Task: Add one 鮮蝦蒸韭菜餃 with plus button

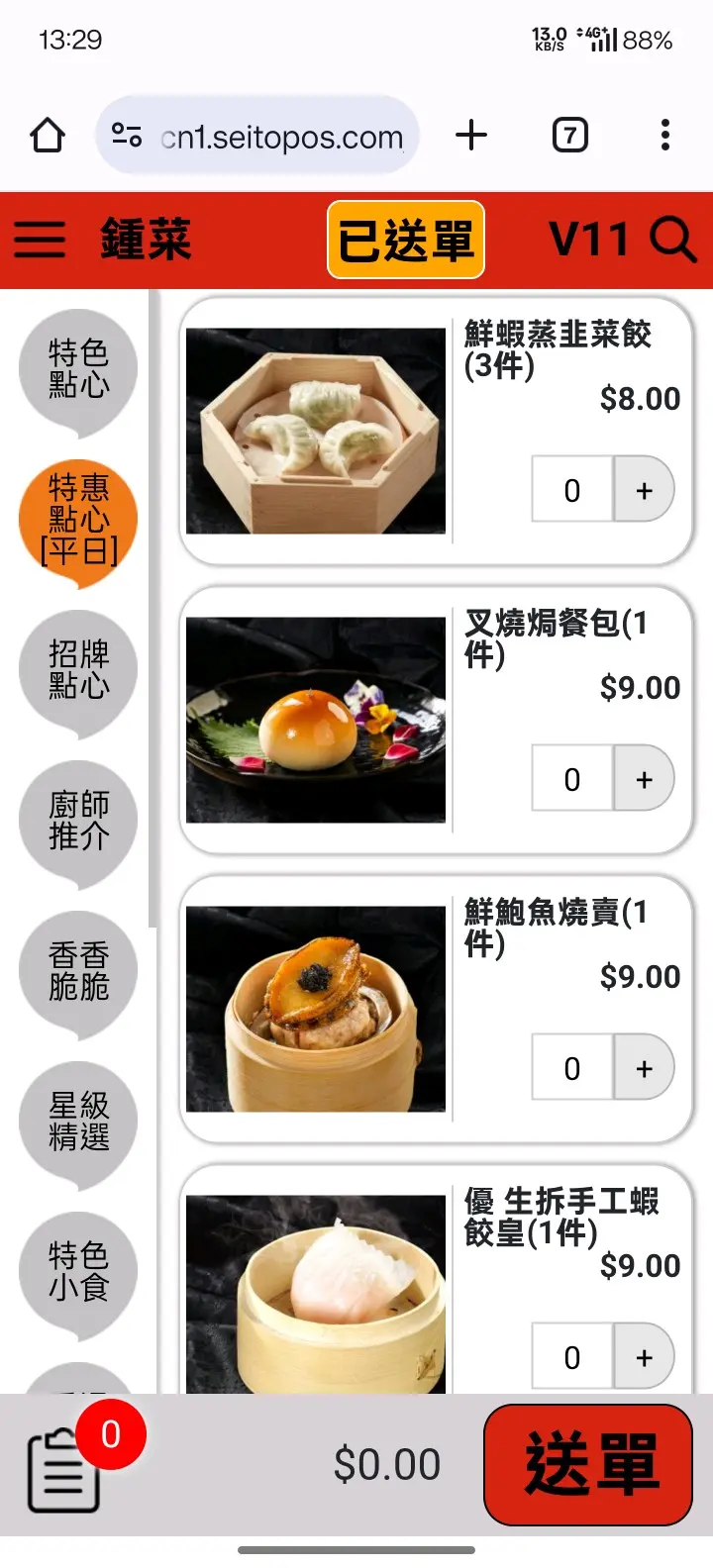Action: coord(644,490)
